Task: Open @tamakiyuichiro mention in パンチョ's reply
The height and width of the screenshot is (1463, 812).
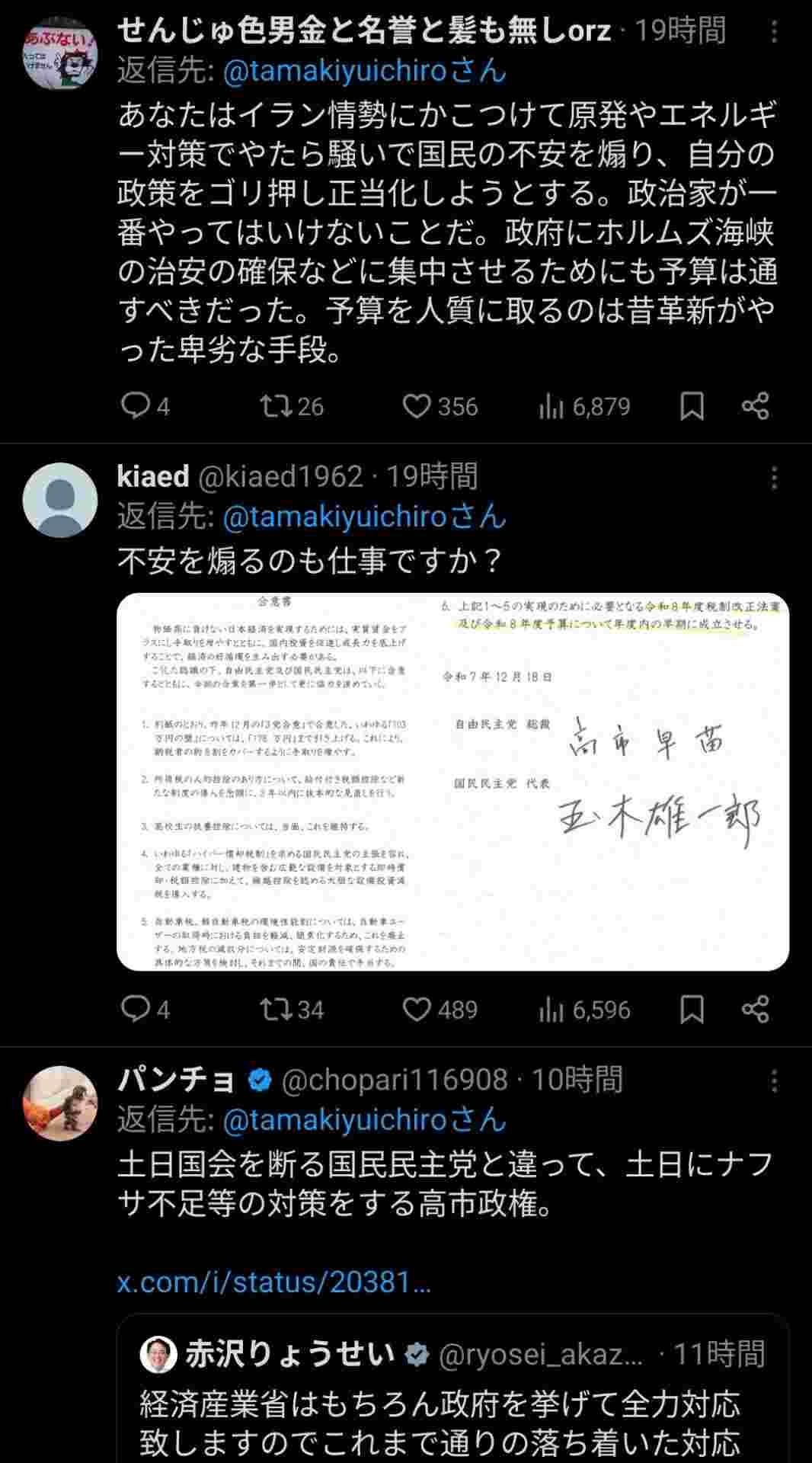Action: pyautogui.click(x=335, y=1120)
